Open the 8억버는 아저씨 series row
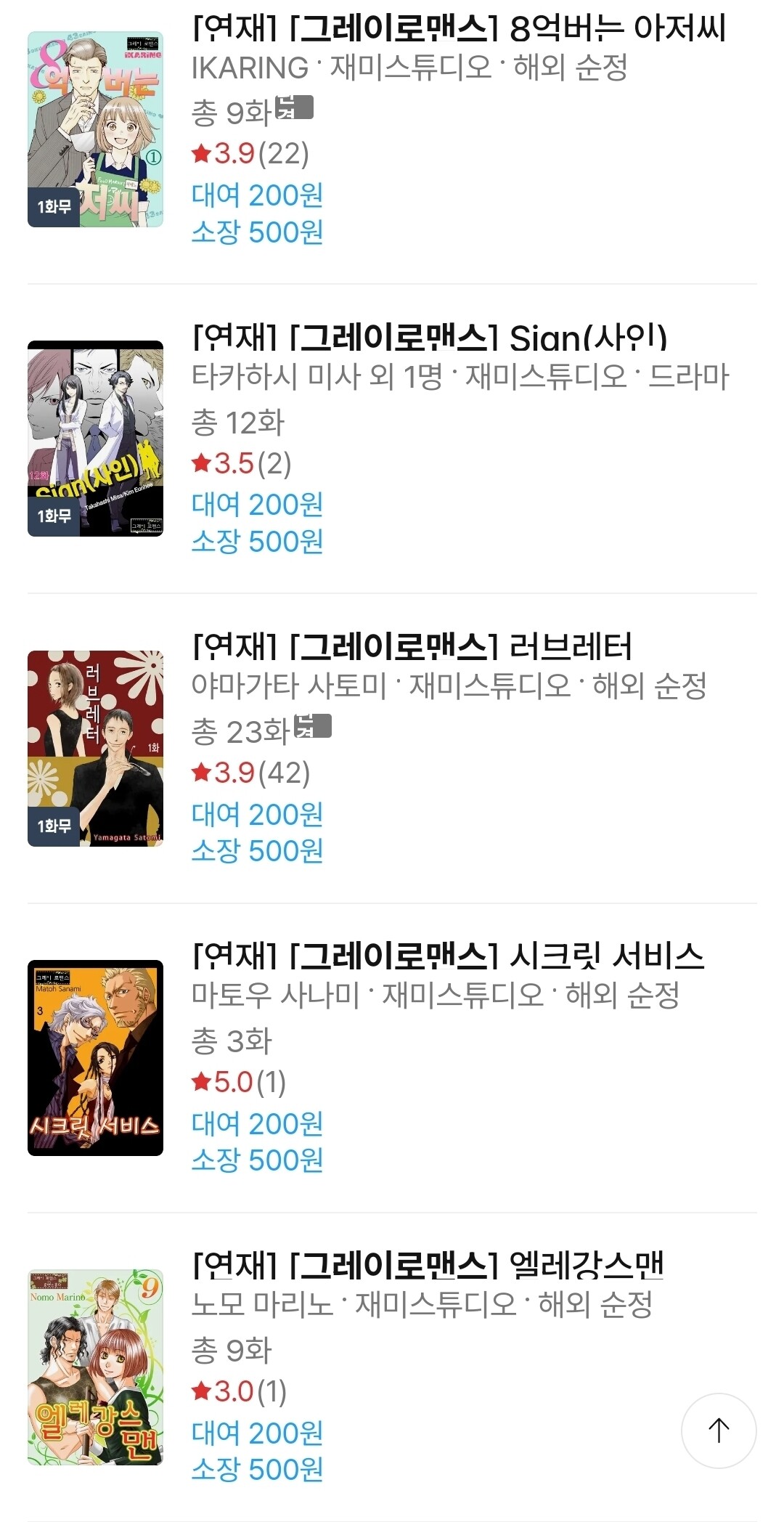The height and width of the screenshot is (1522, 784). tap(459, 29)
